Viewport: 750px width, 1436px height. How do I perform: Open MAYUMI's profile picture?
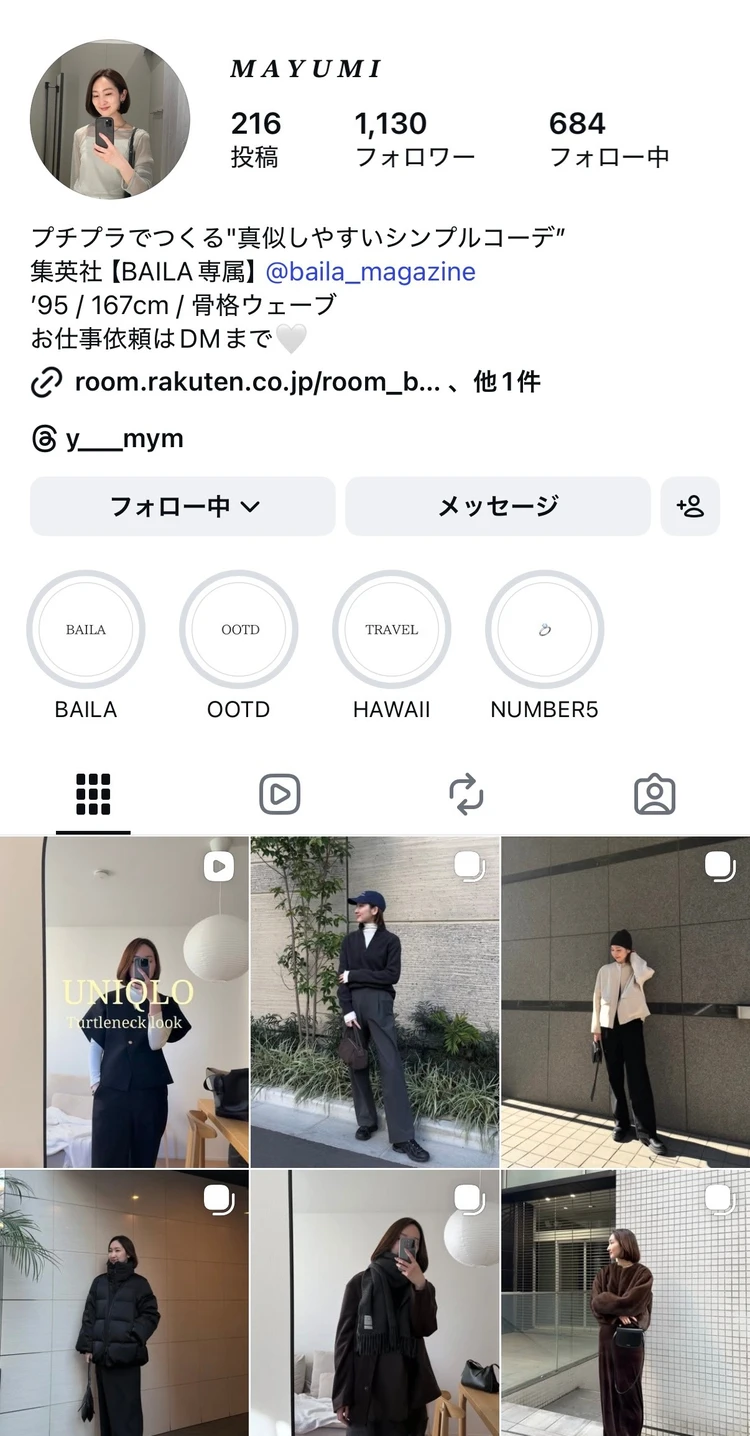(x=112, y=118)
